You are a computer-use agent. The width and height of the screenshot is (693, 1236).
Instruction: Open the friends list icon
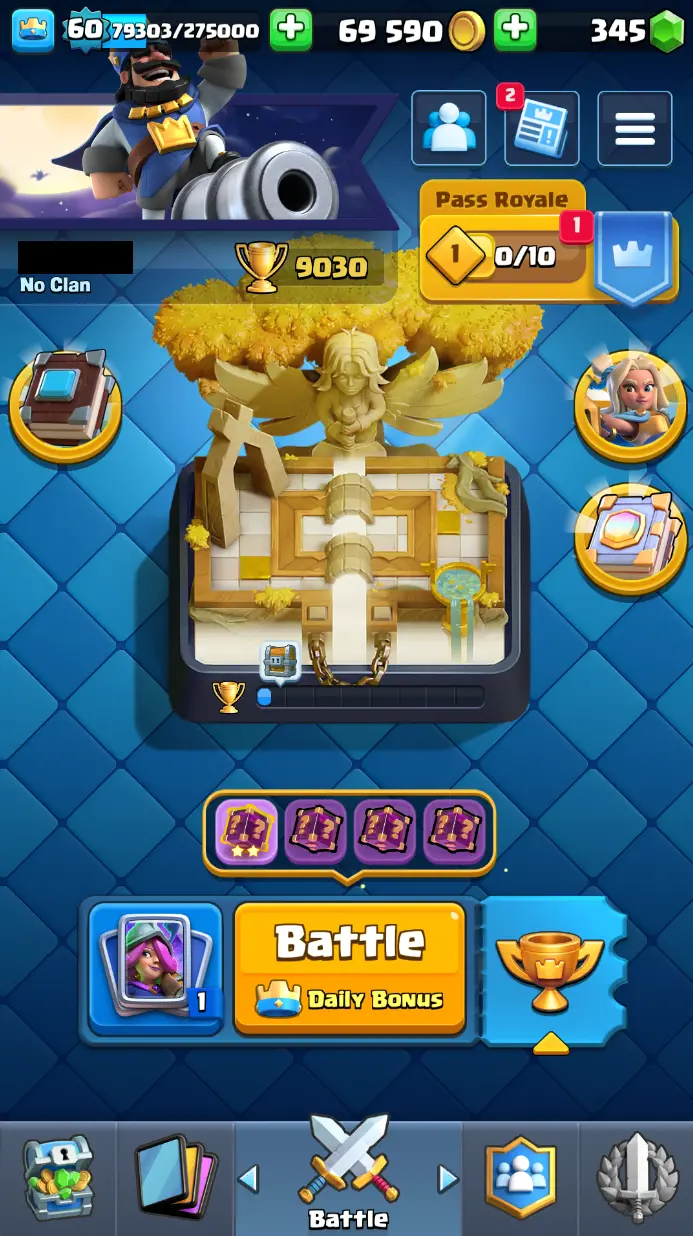449,128
